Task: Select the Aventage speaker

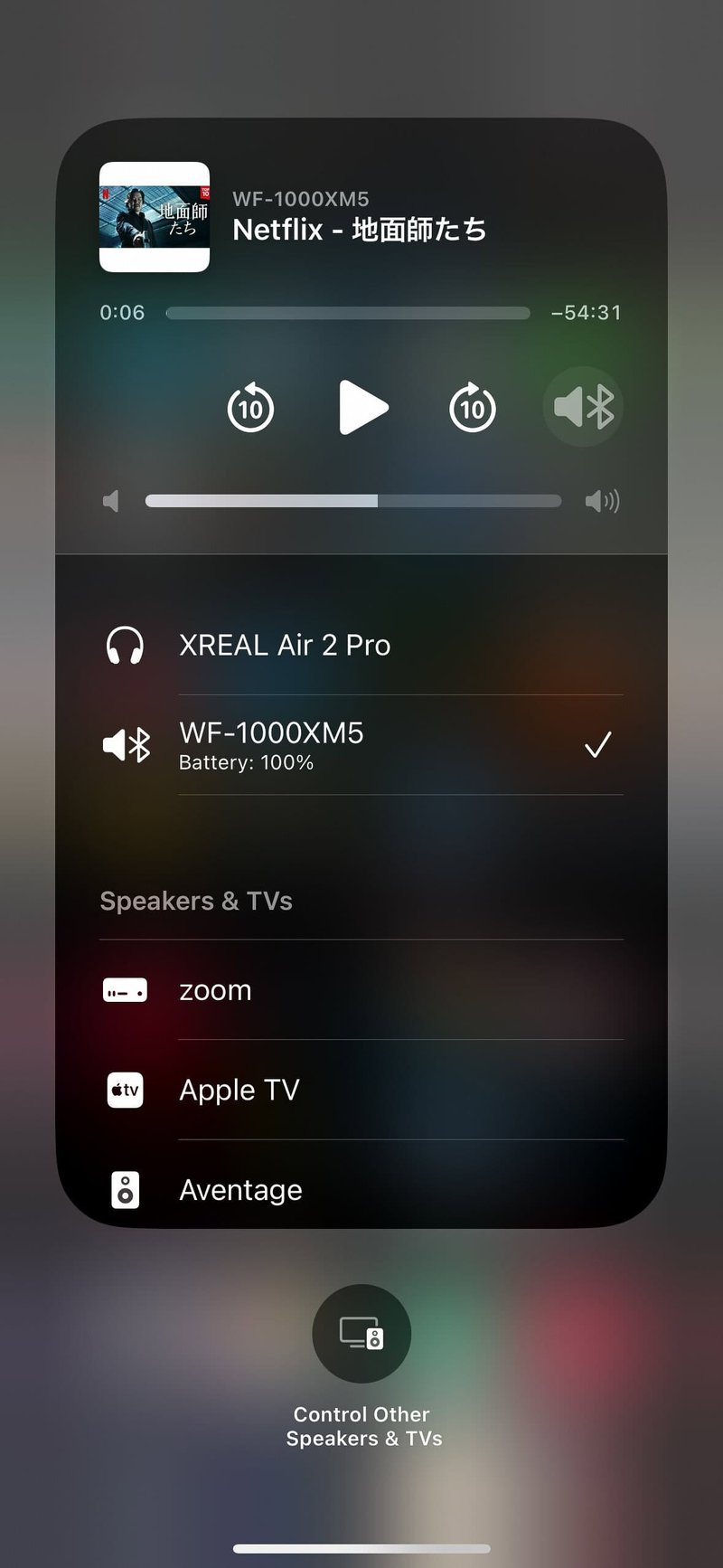Action: pyautogui.click(x=361, y=1189)
